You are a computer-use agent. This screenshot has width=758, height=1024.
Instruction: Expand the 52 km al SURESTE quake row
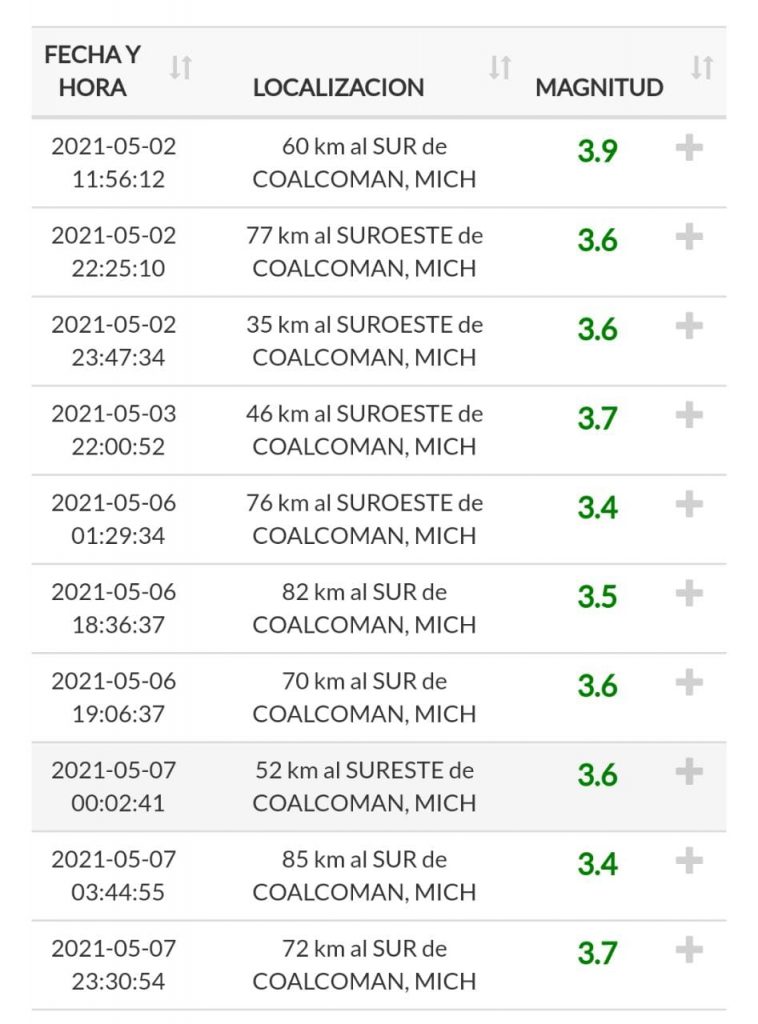tap(689, 772)
